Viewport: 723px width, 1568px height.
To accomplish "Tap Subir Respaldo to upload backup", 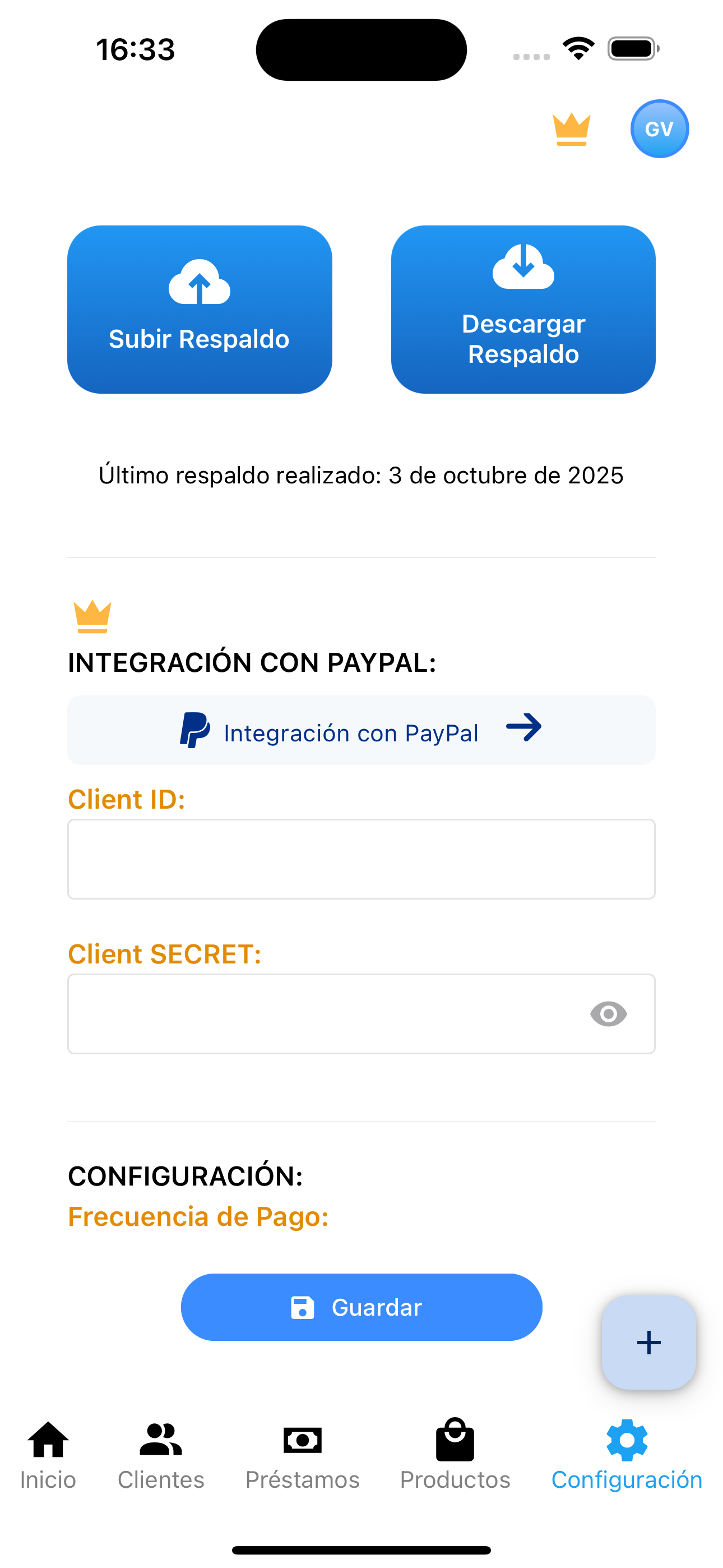I will point(200,309).
